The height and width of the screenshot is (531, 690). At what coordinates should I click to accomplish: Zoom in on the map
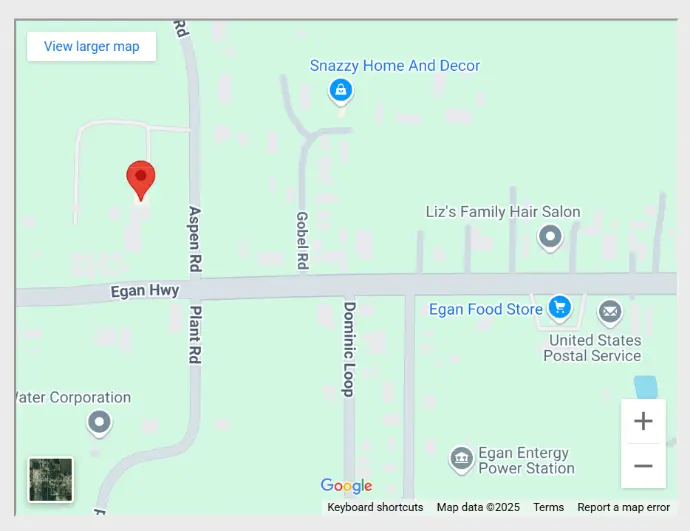643,421
